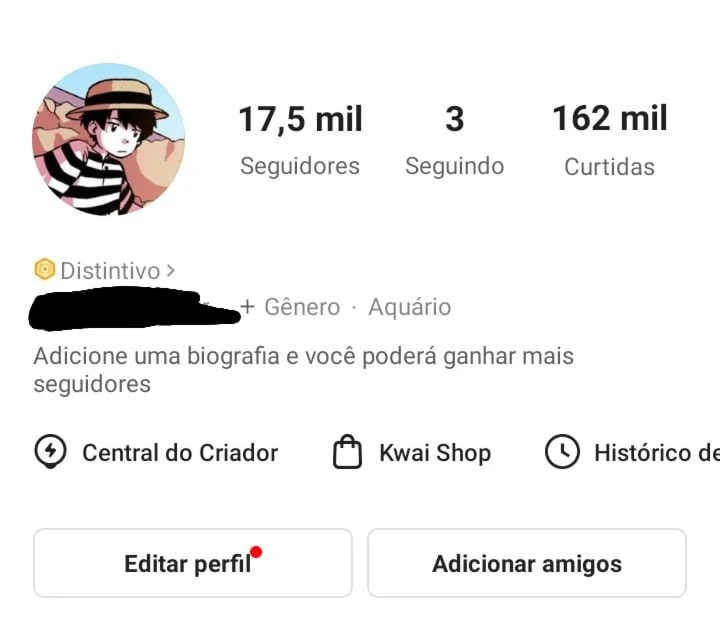Add gender via + Gênero
The width and height of the screenshot is (720, 640).
[x=290, y=307]
